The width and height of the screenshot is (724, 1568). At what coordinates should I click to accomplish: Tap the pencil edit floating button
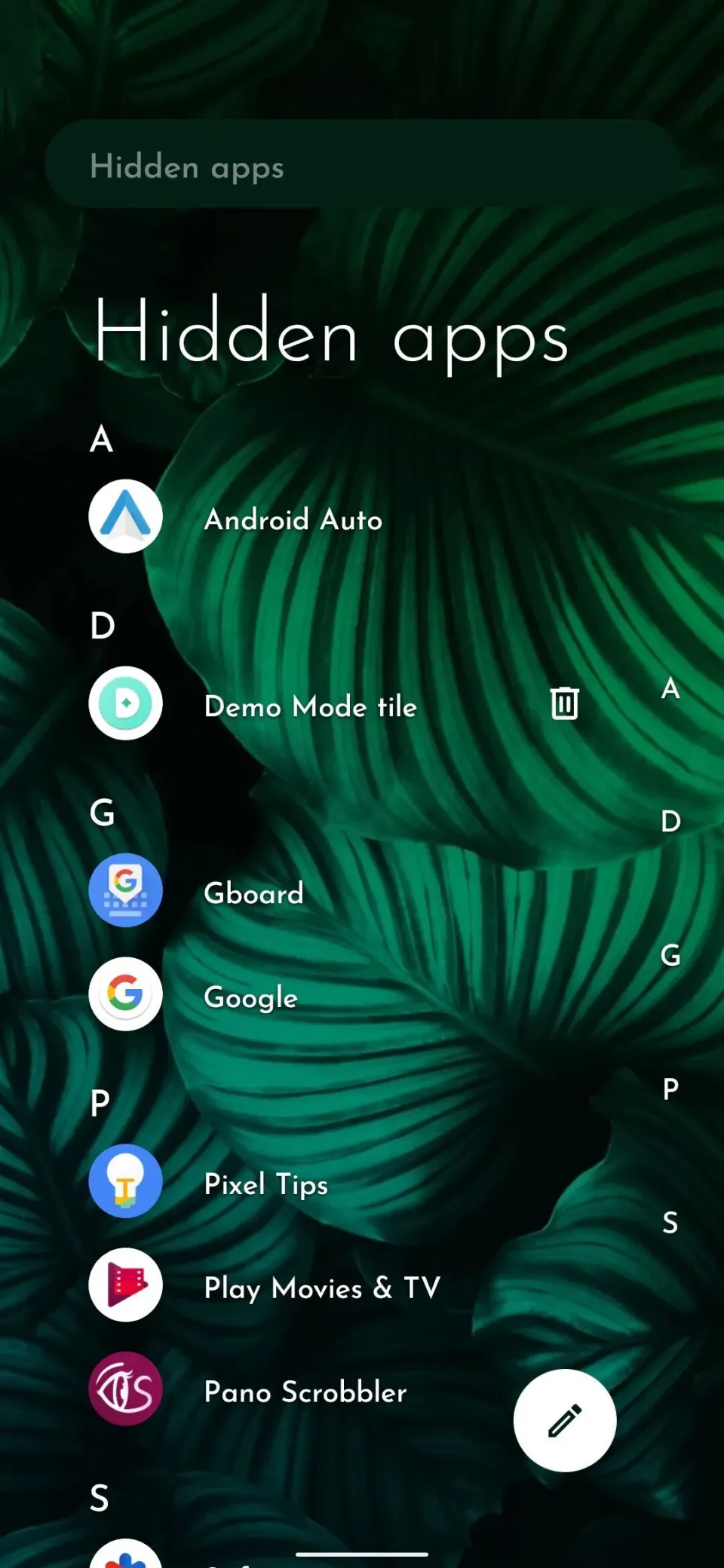pyautogui.click(x=564, y=1420)
